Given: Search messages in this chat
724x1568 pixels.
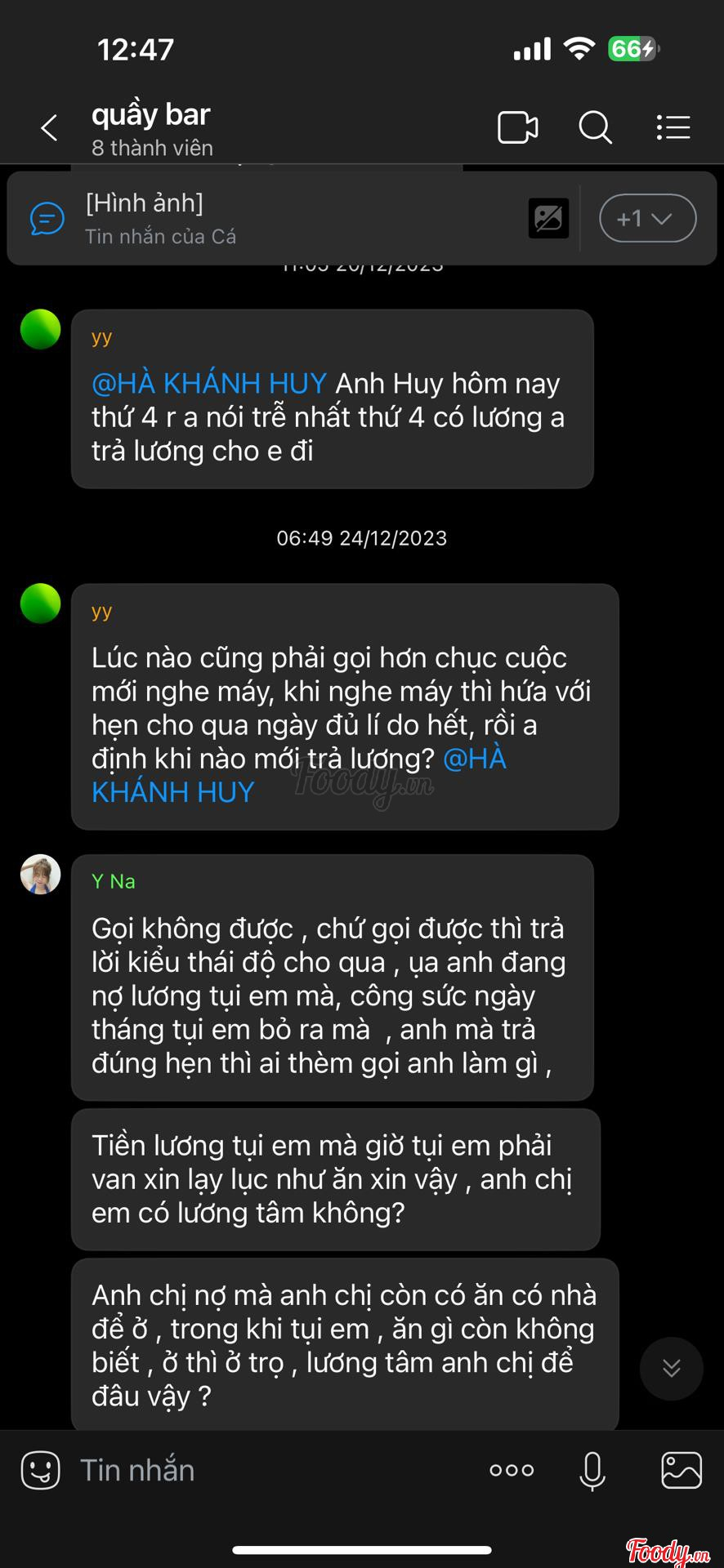Looking at the screenshot, I should click(x=595, y=127).
